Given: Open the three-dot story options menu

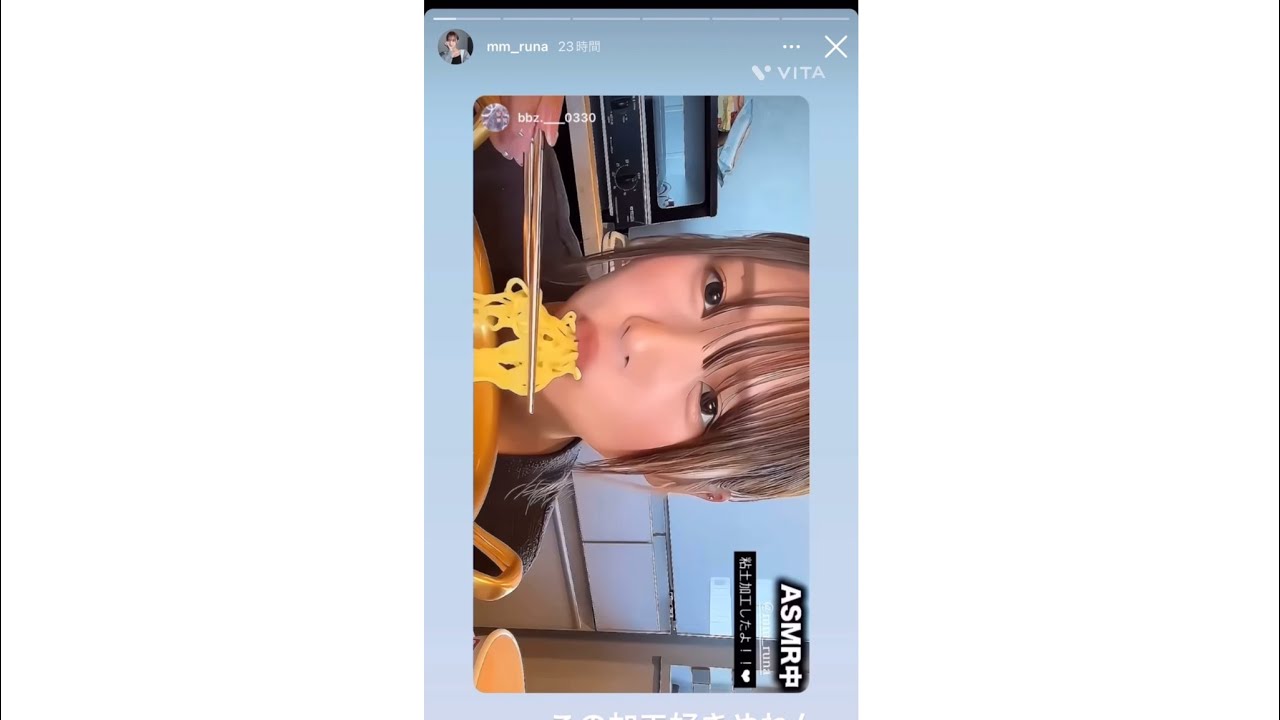Looking at the screenshot, I should pos(791,47).
